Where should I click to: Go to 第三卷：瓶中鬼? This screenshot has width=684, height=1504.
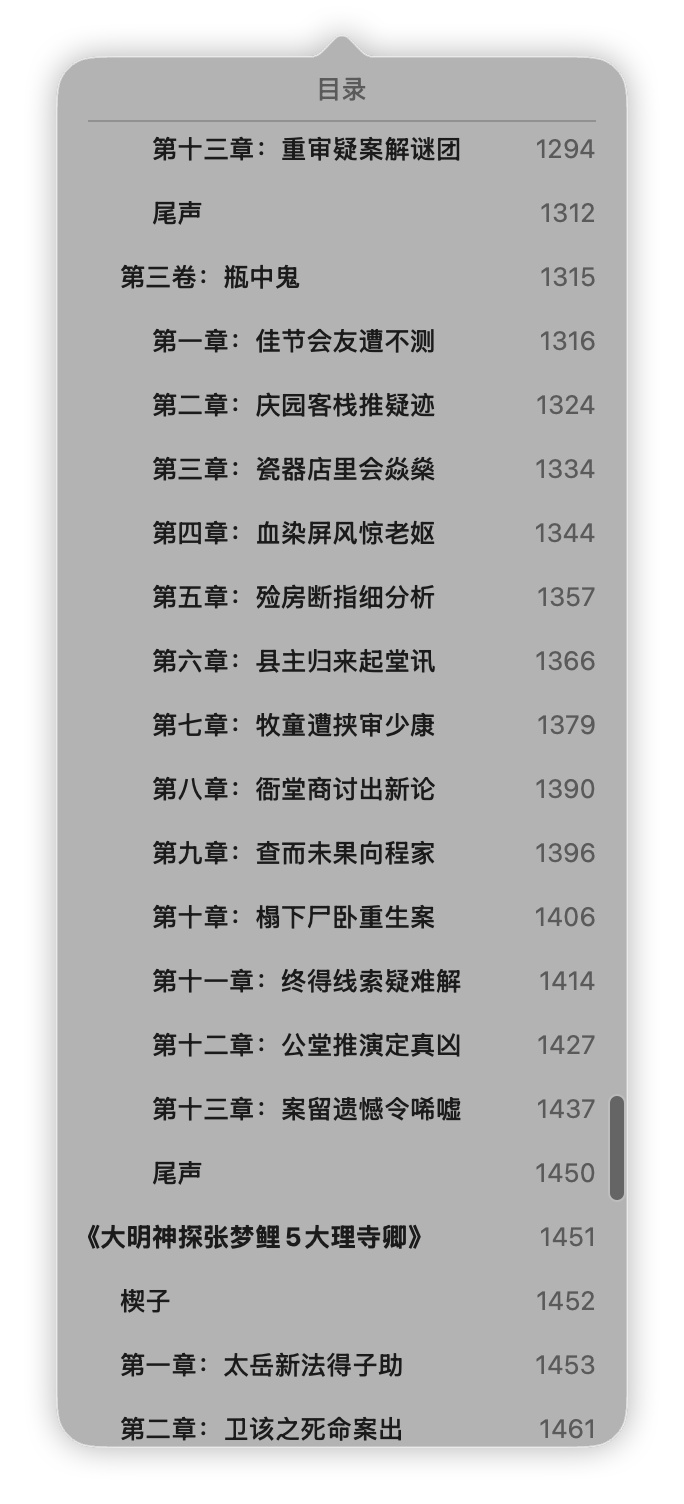click(210, 278)
